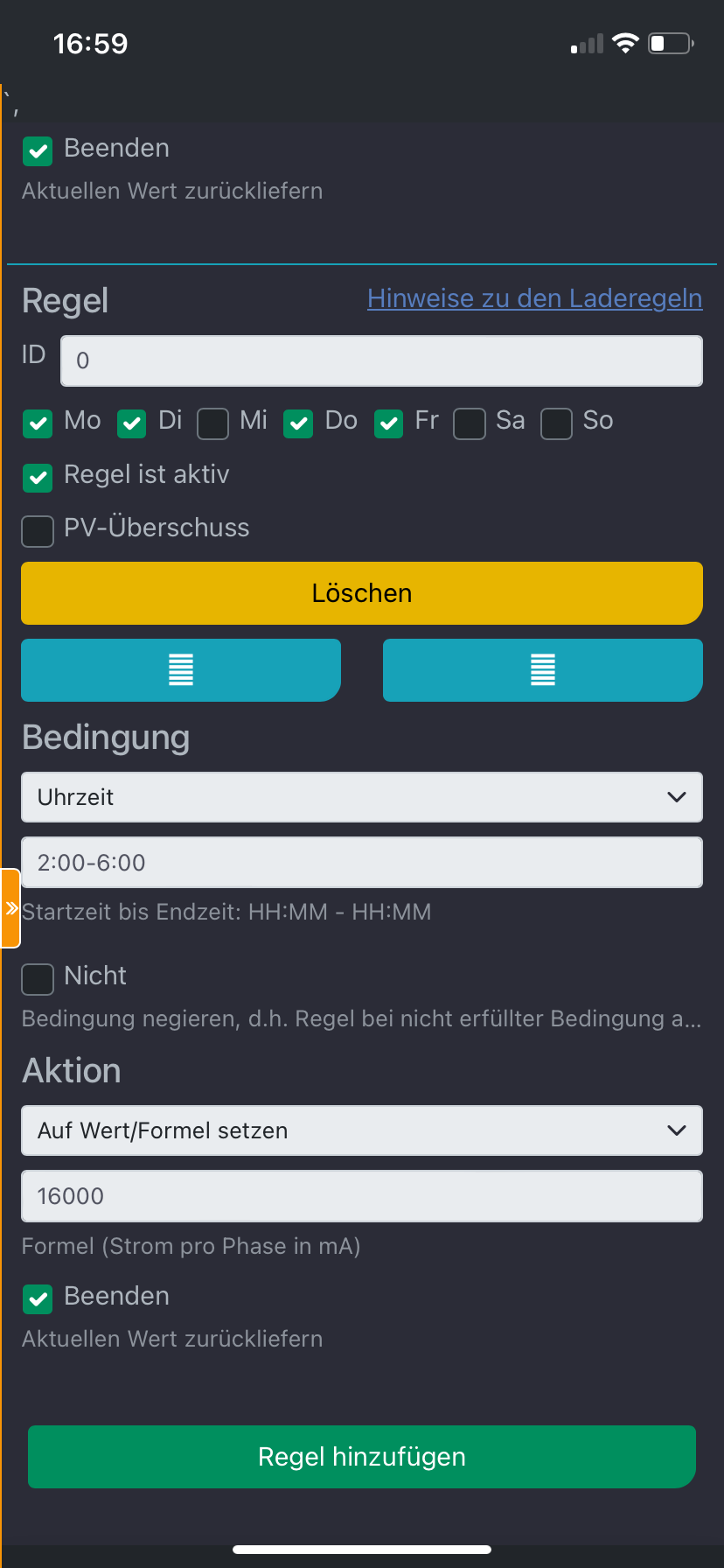Edit the 2:00-6:00 time range field

(x=362, y=863)
